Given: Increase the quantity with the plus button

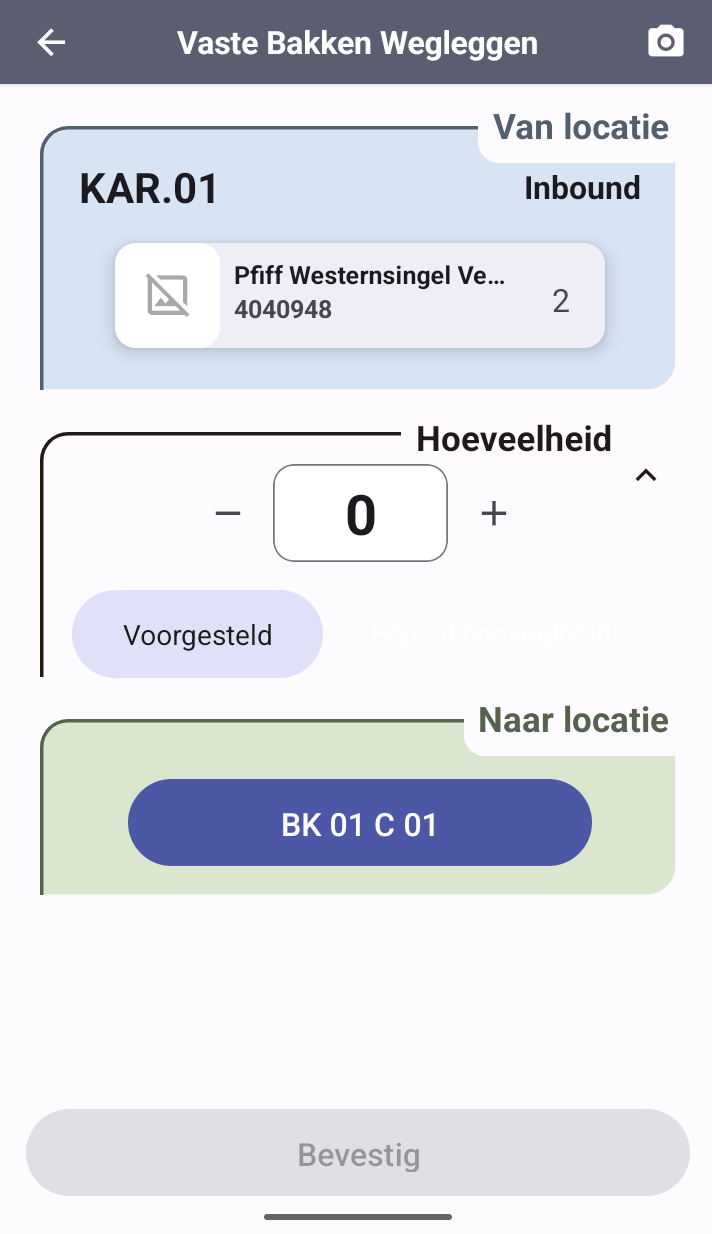Looking at the screenshot, I should pos(494,513).
